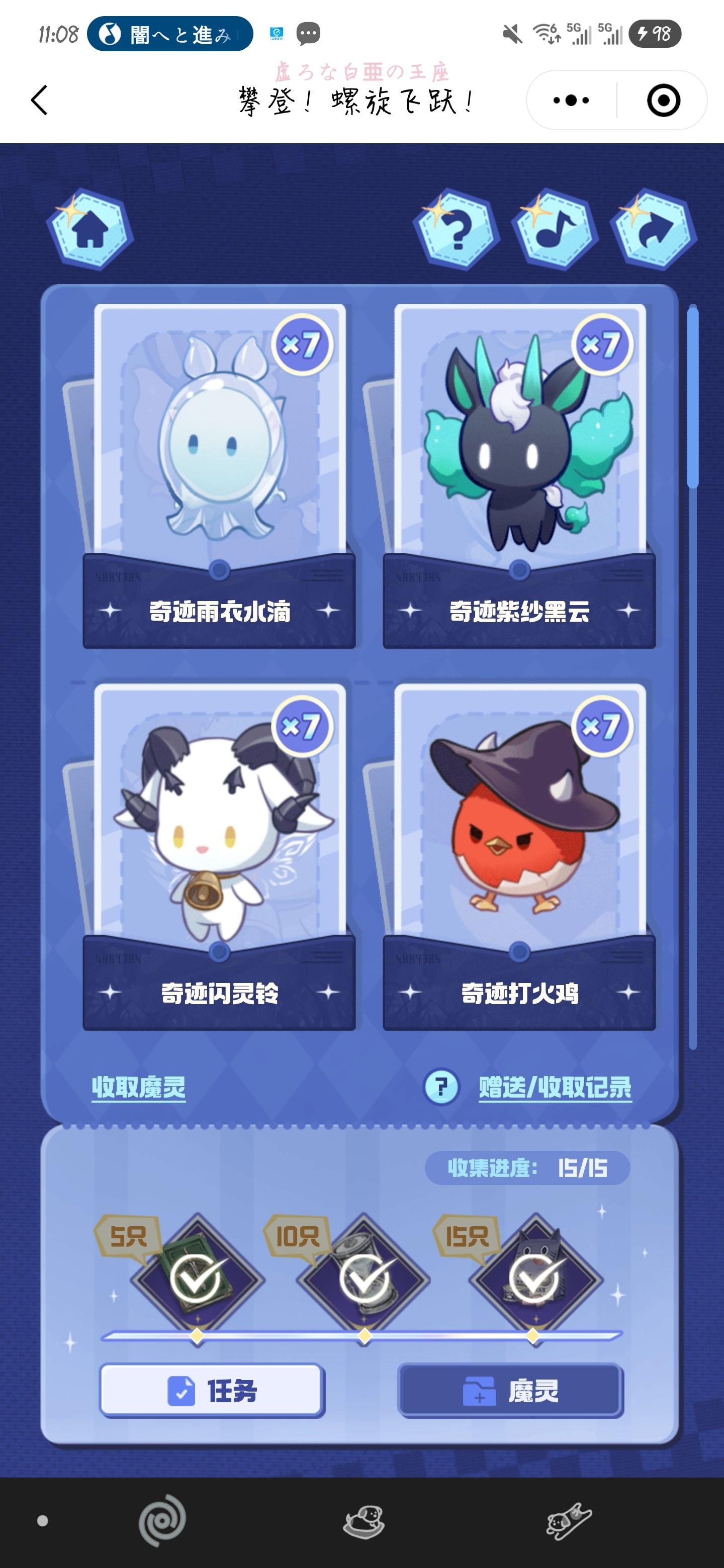Close the mini program with the circle button
This screenshot has width=724, height=1568.
click(663, 101)
